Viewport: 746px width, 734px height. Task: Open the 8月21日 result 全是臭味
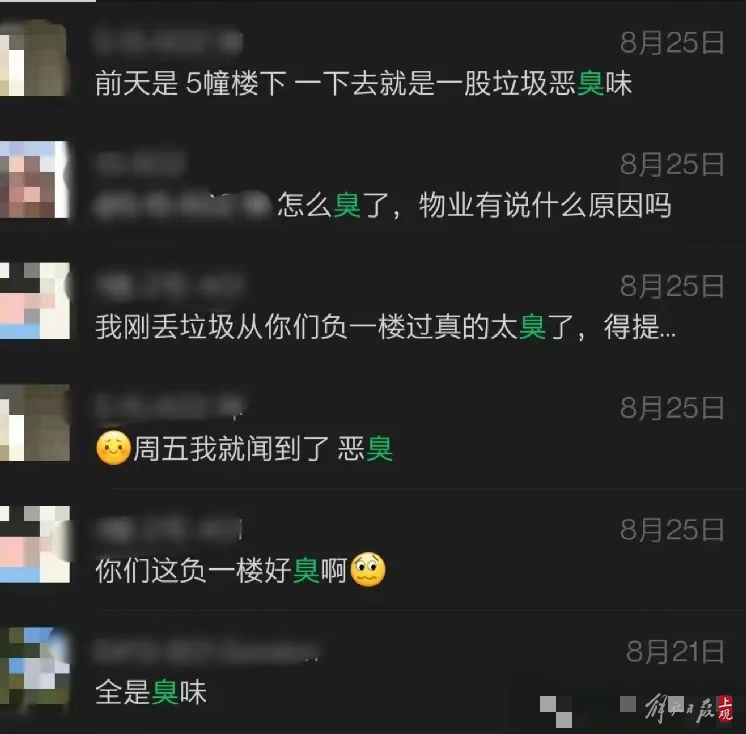tap(152, 692)
